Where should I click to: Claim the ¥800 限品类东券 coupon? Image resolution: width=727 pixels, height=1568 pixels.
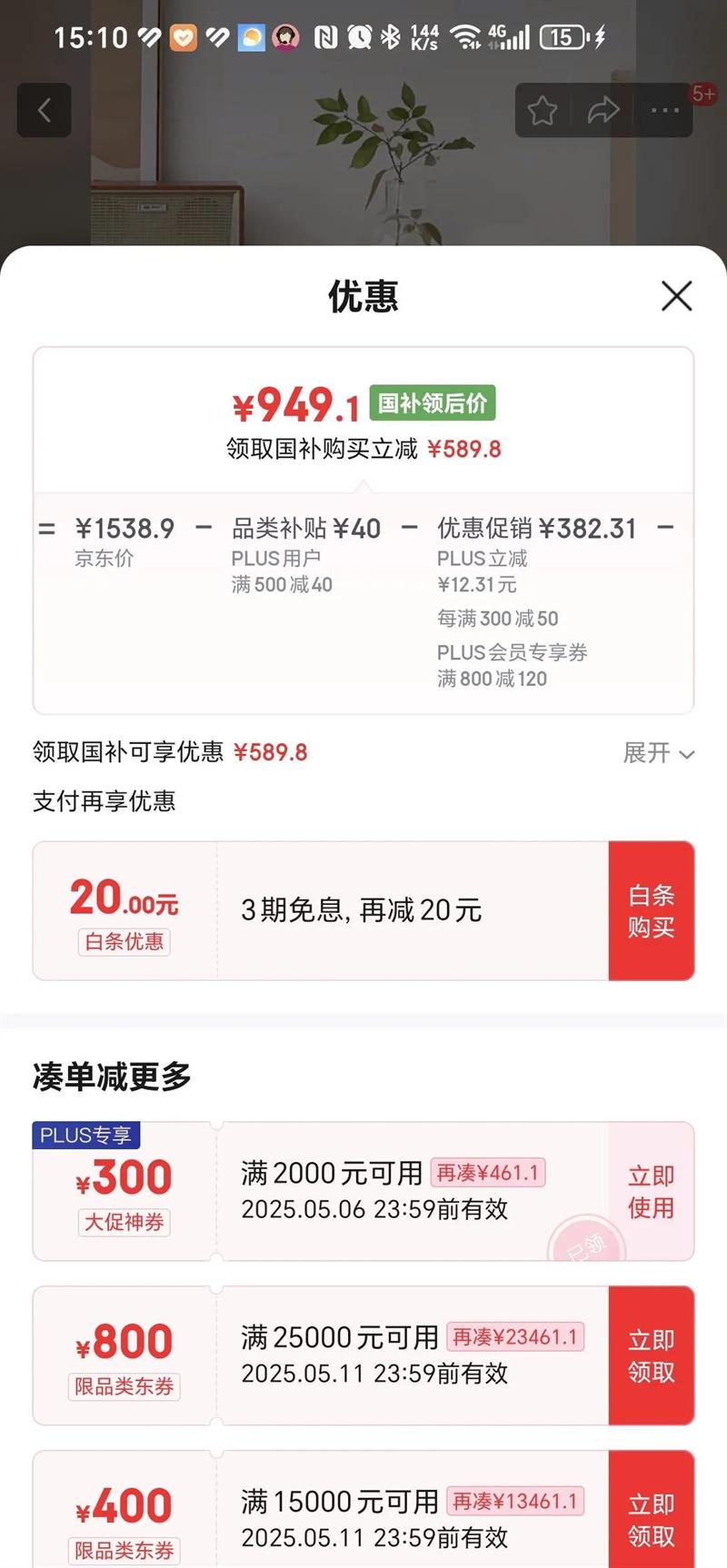651,1355
